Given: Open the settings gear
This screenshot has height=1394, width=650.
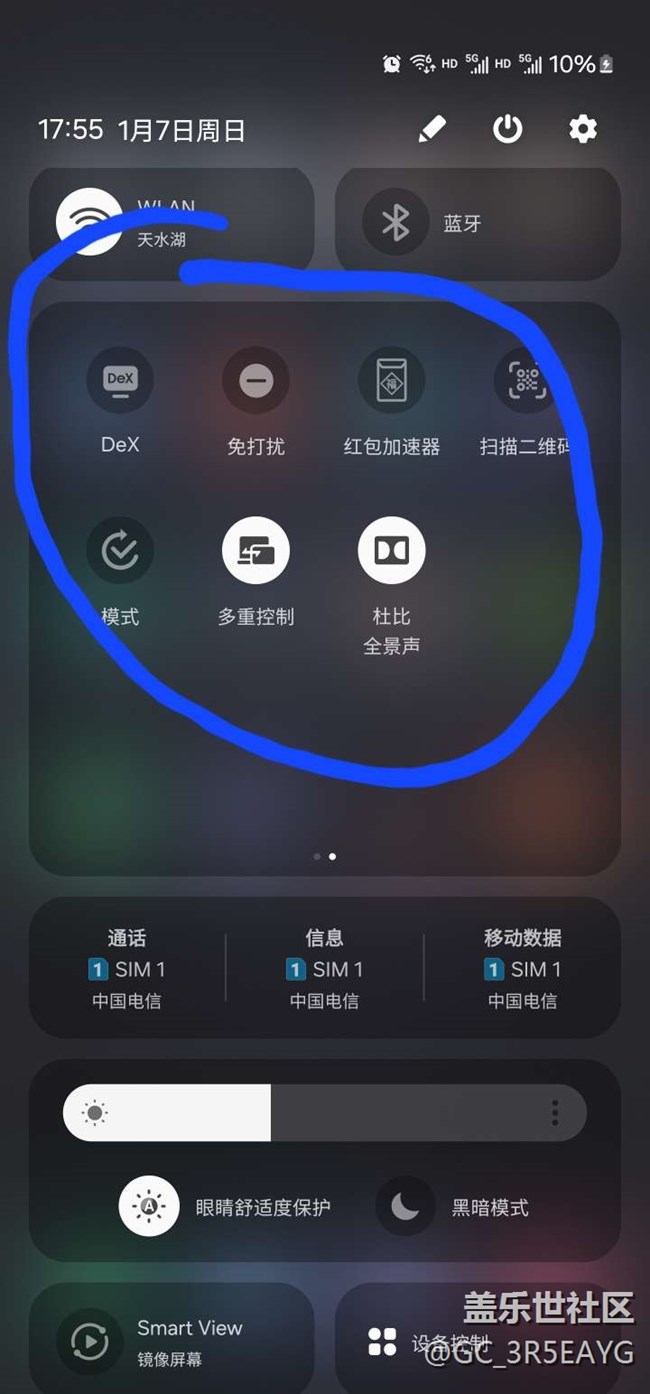Looking at the screenshot, I should (582, 129).
